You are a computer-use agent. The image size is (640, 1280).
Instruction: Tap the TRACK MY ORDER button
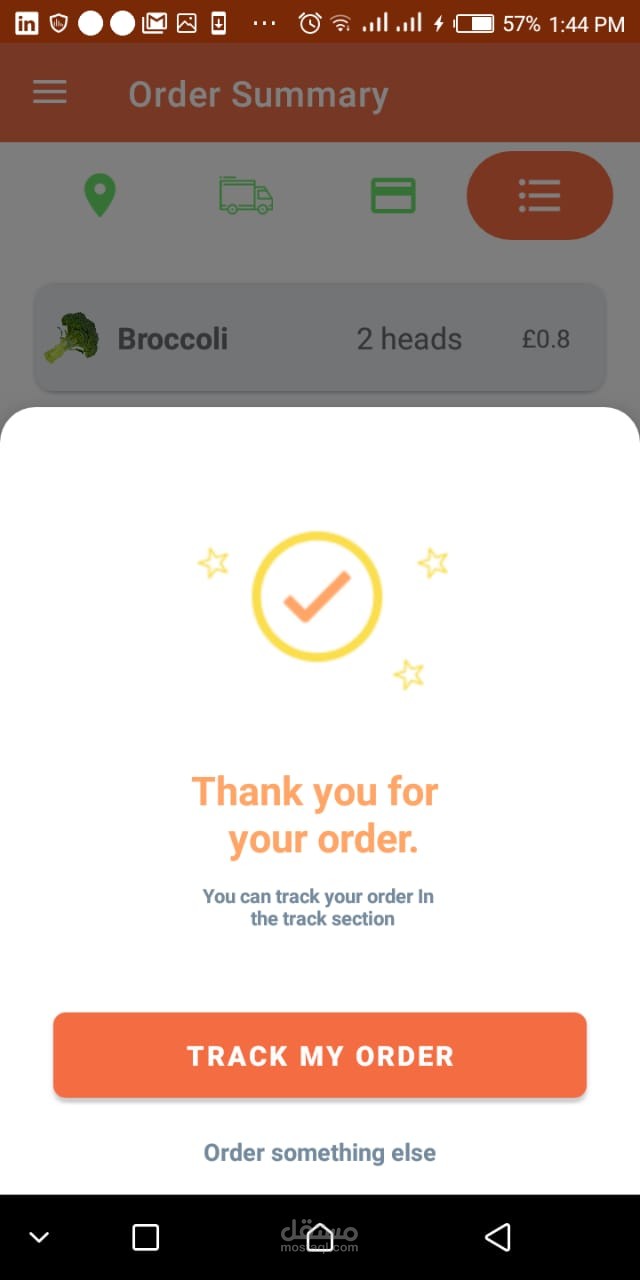click(320, 1055)
